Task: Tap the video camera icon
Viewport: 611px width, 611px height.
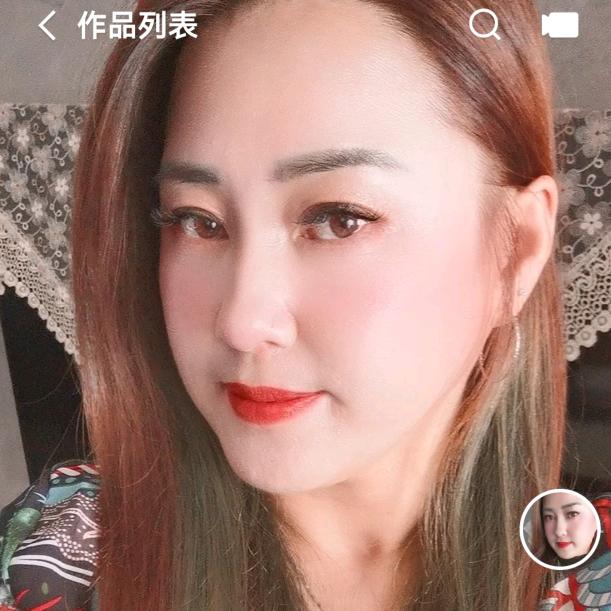Action: (560, 25)
